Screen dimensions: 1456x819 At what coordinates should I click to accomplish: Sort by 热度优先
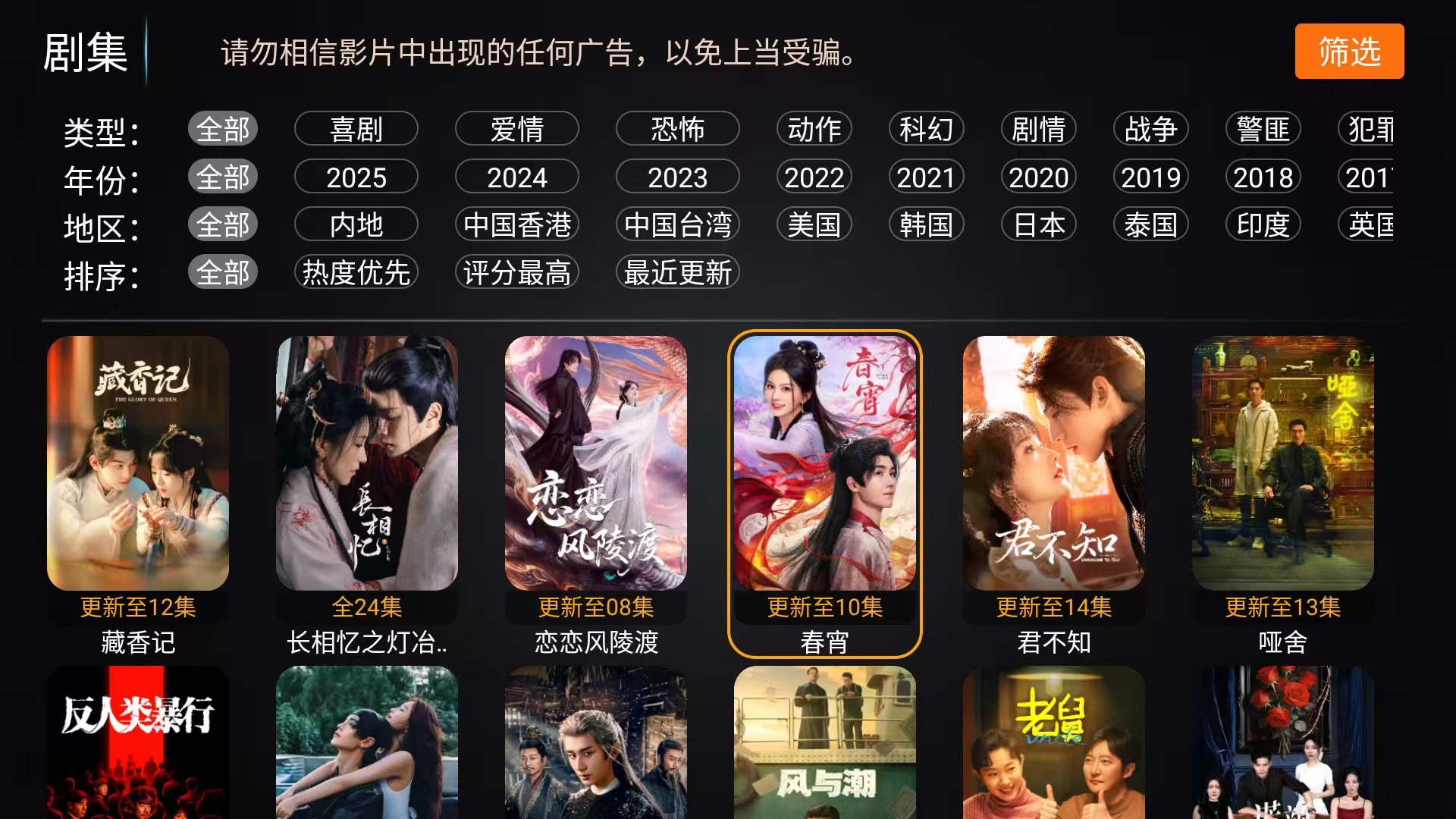[x=356, y=272]
